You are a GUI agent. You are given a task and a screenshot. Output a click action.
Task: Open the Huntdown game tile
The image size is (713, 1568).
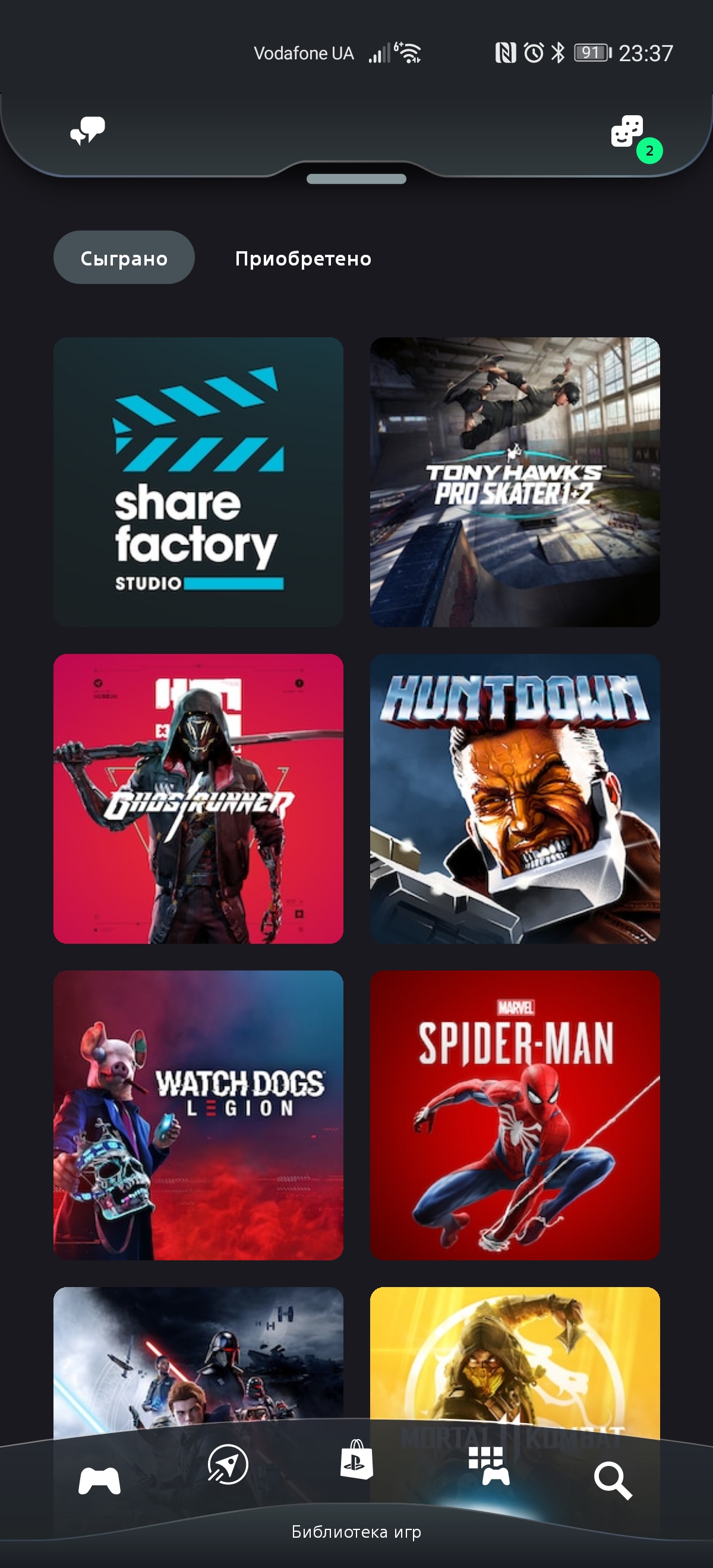click(x=515, y=799)
